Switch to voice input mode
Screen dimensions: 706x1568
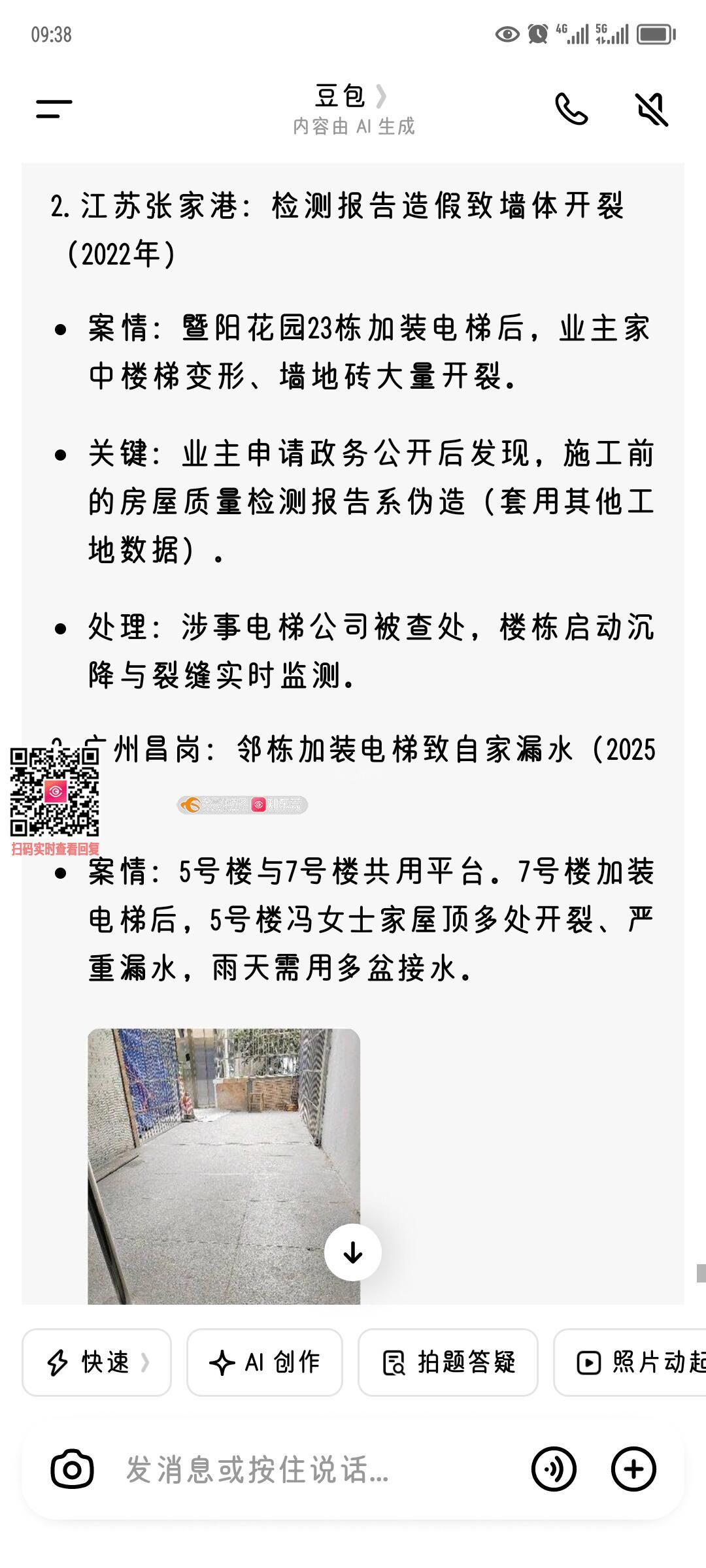tap(554, 1469)
